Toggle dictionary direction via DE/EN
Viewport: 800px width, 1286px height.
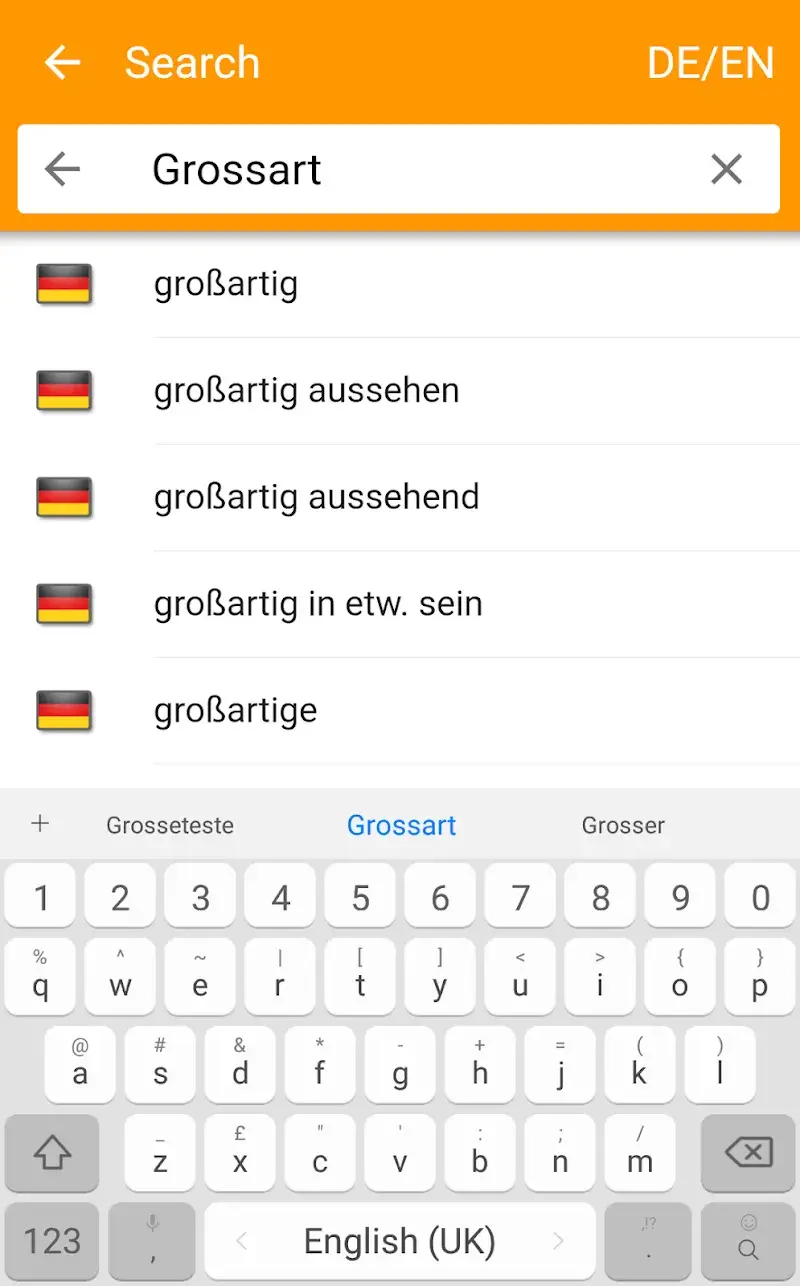710,62
